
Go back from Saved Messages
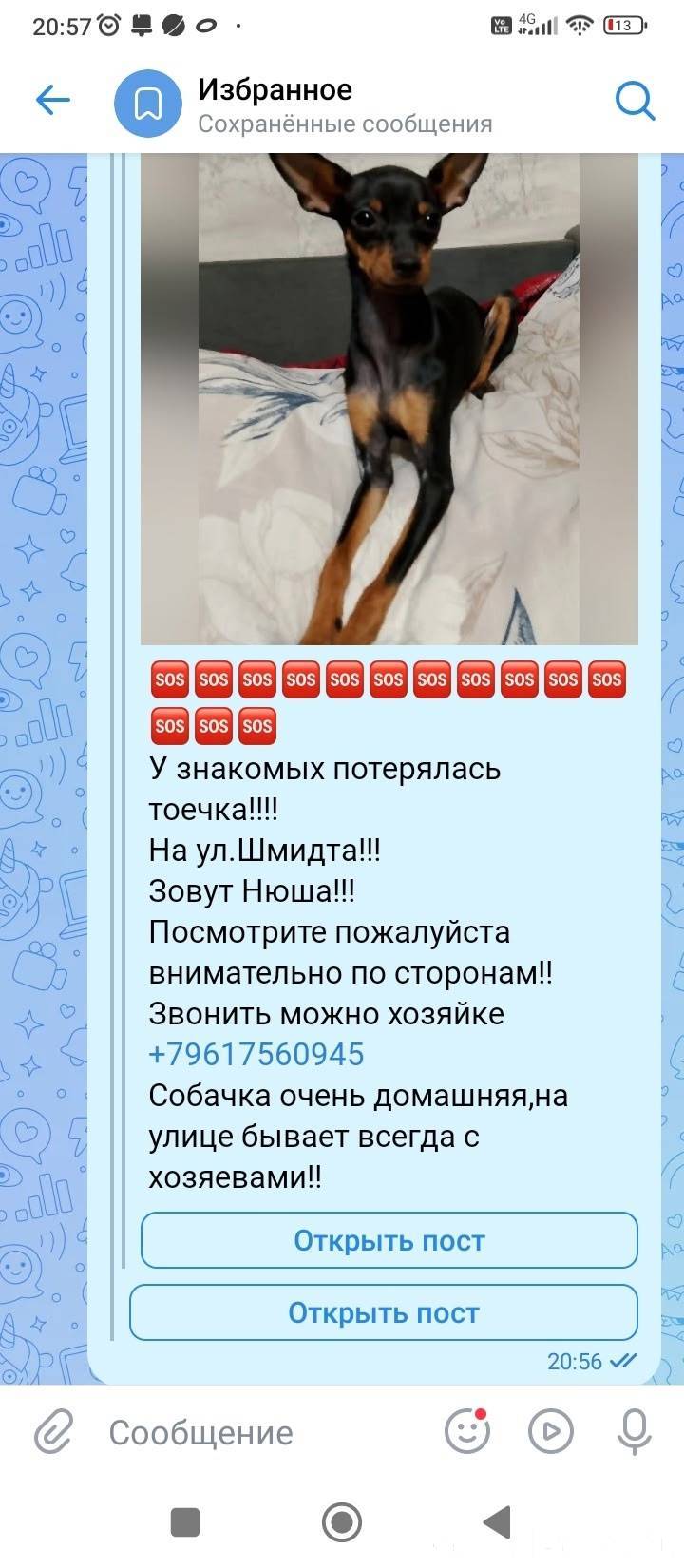[53, 101]
